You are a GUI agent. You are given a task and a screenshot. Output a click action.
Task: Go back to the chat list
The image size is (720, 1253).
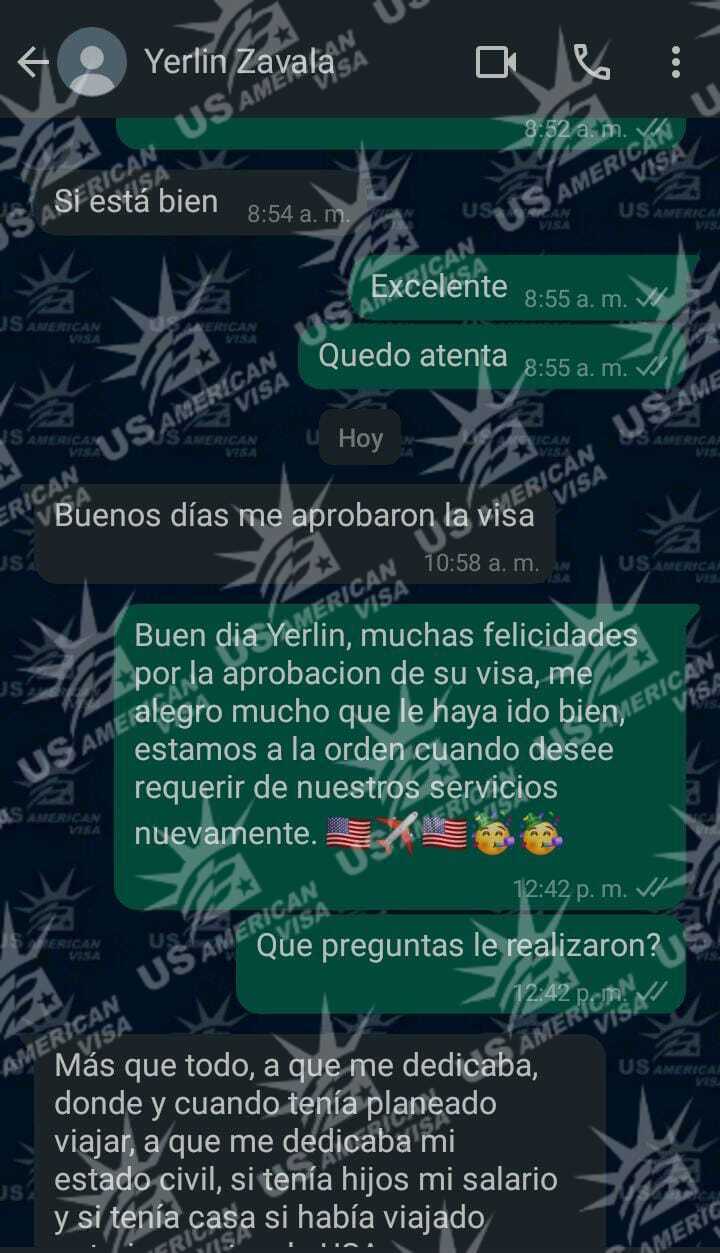[32, 63]
